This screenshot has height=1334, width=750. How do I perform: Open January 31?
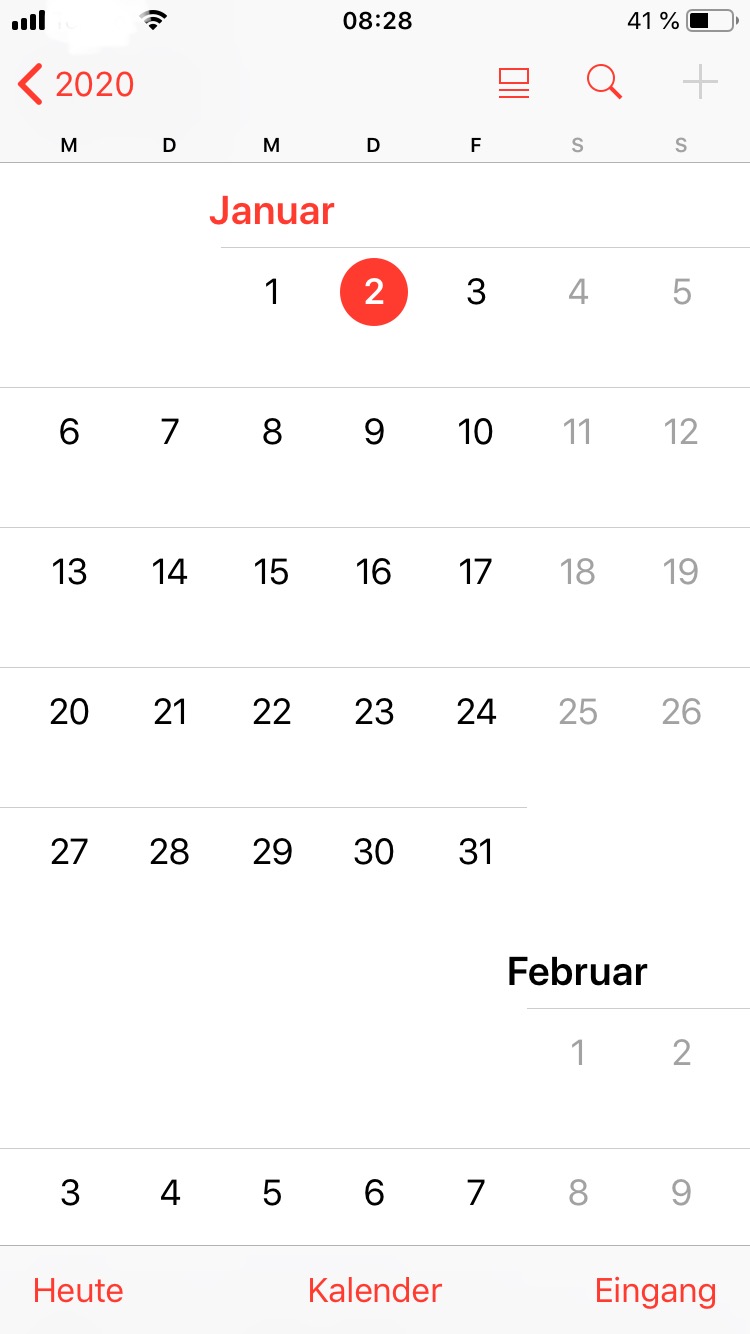click(476, 852)
